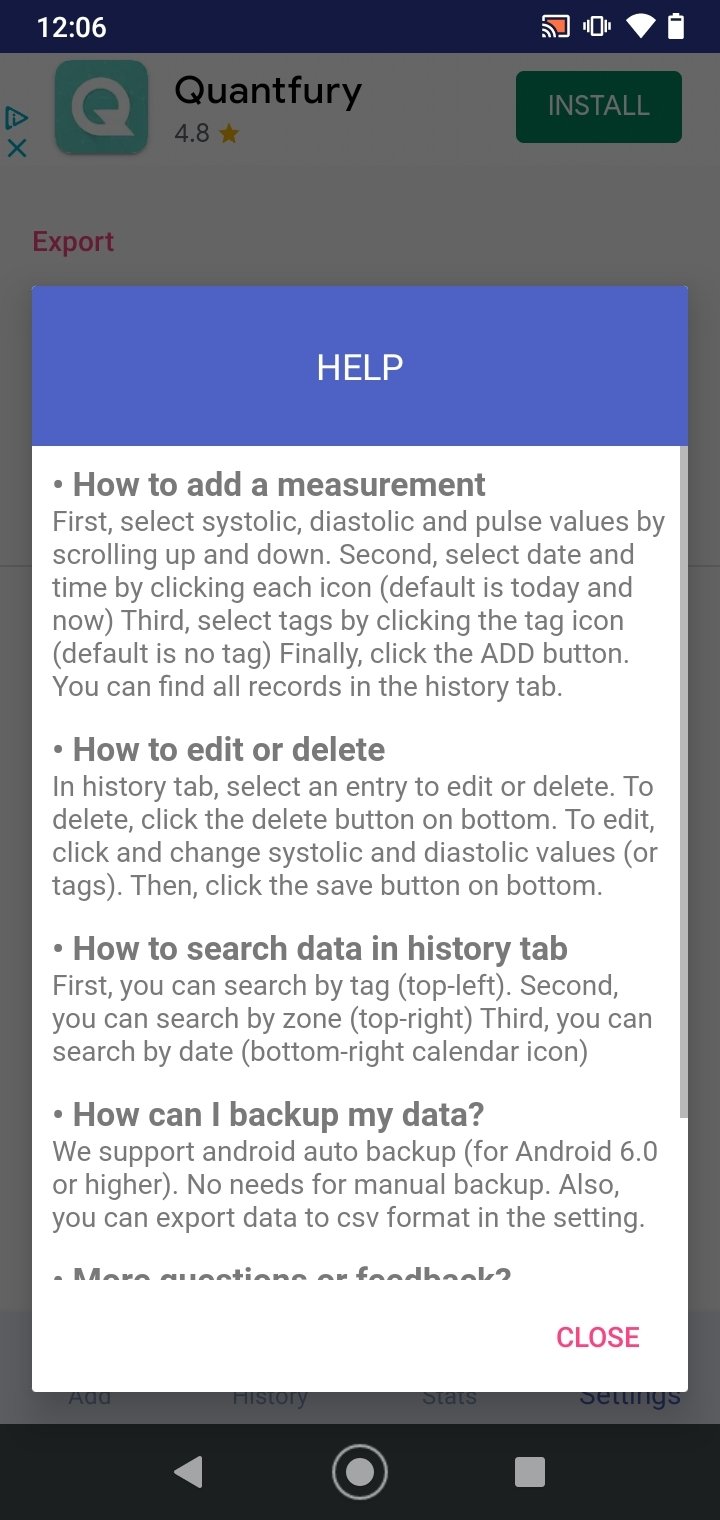Open the recent apps view

click(529, 1471)
